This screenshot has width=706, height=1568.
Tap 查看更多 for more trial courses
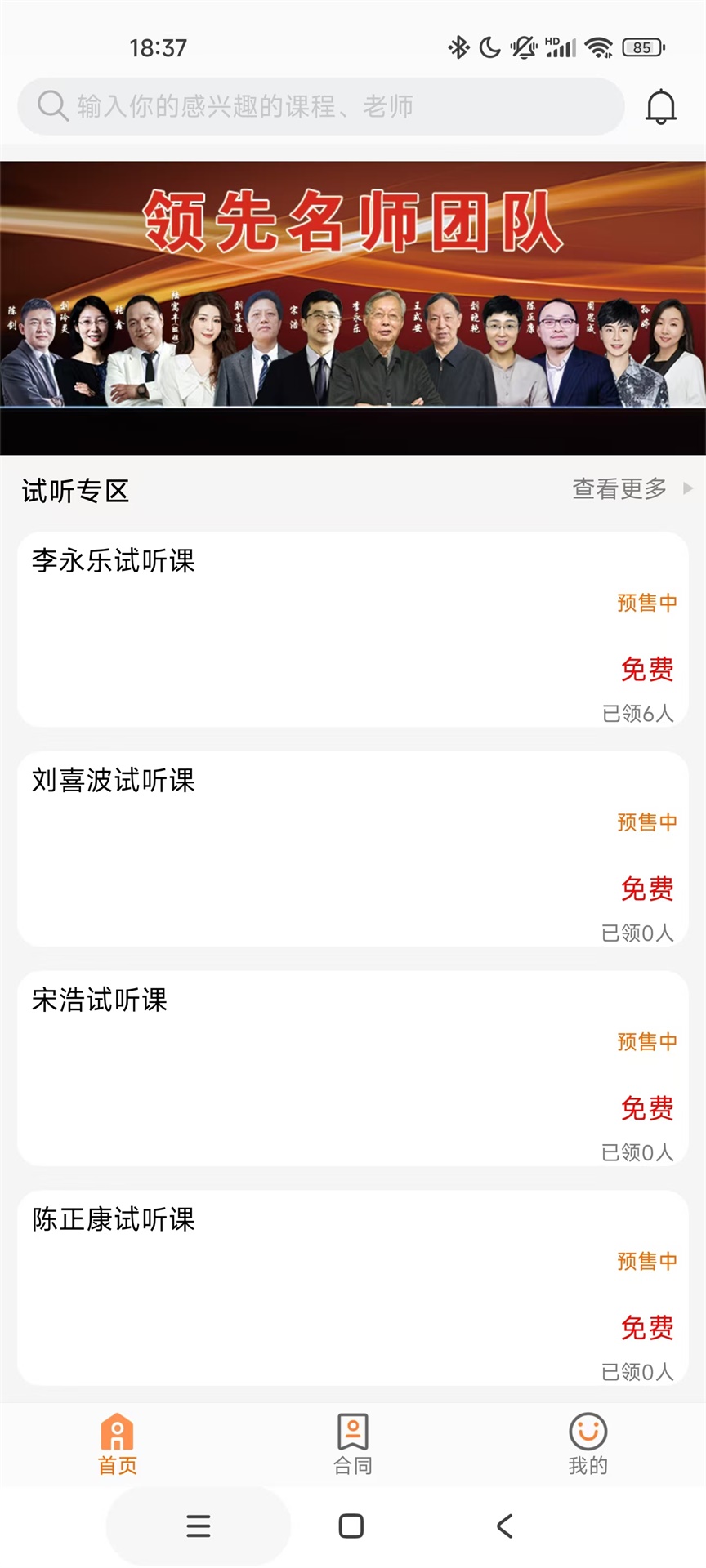(x=631, y=489)
